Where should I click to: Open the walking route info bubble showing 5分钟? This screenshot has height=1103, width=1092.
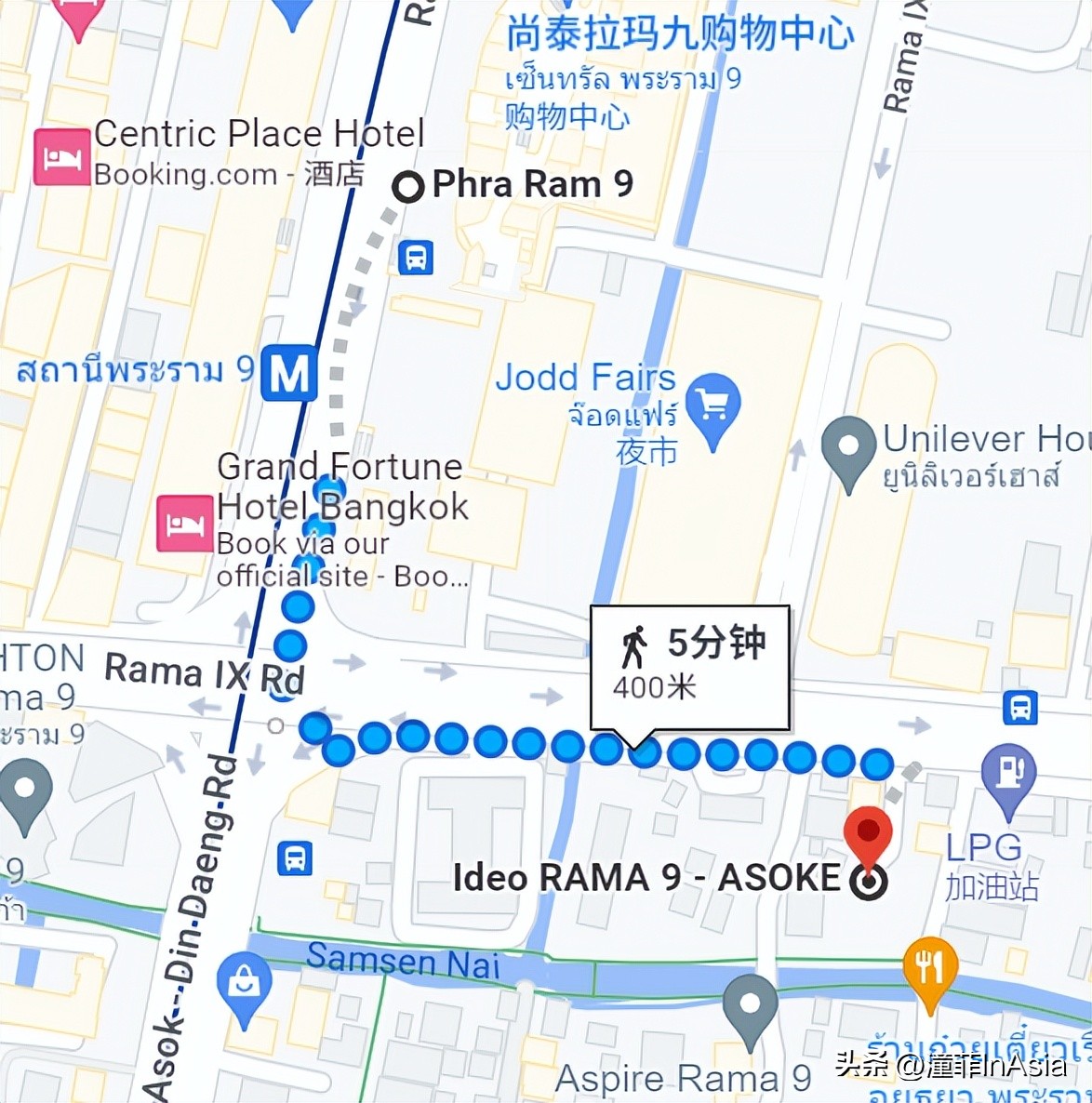click(688, 668)
